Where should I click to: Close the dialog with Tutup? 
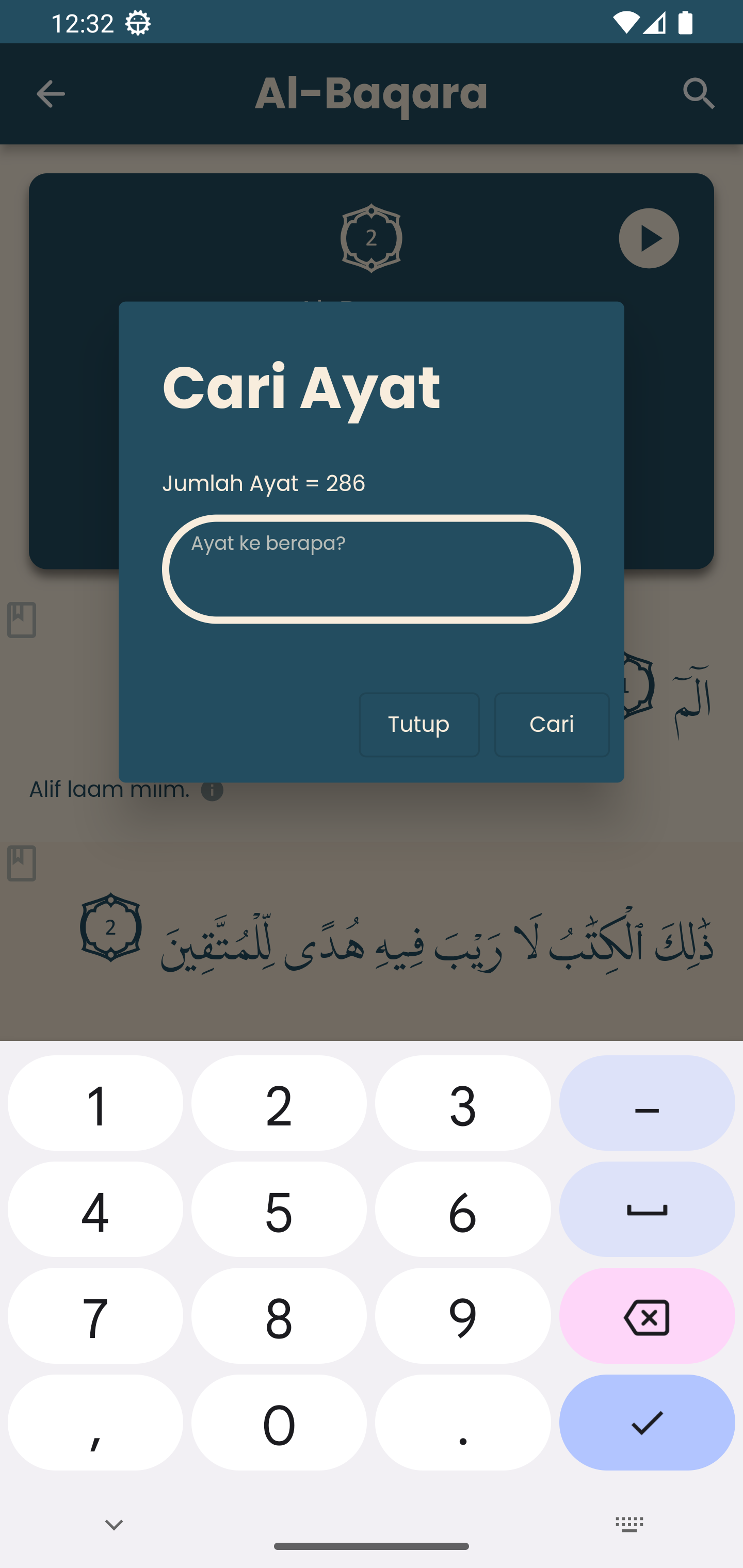click(x=419, y=724)
